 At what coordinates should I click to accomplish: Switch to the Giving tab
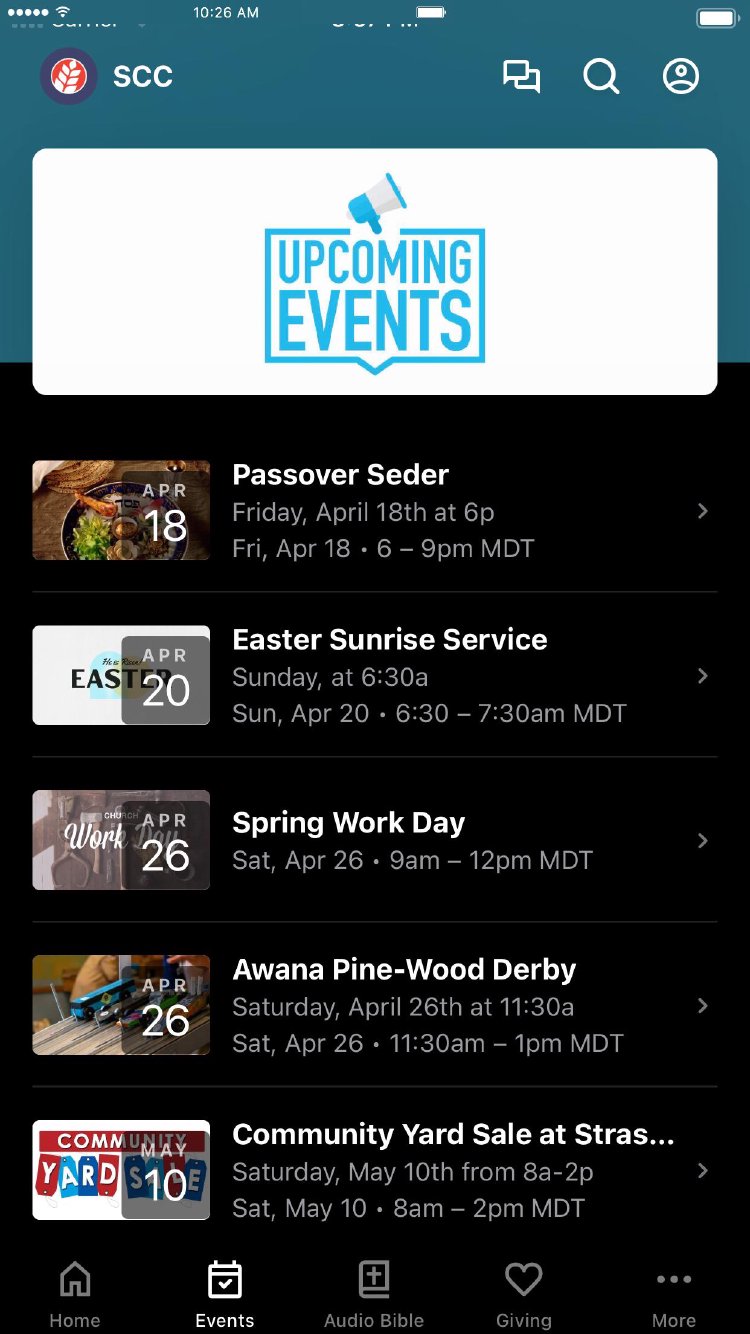coord(523,1294)
